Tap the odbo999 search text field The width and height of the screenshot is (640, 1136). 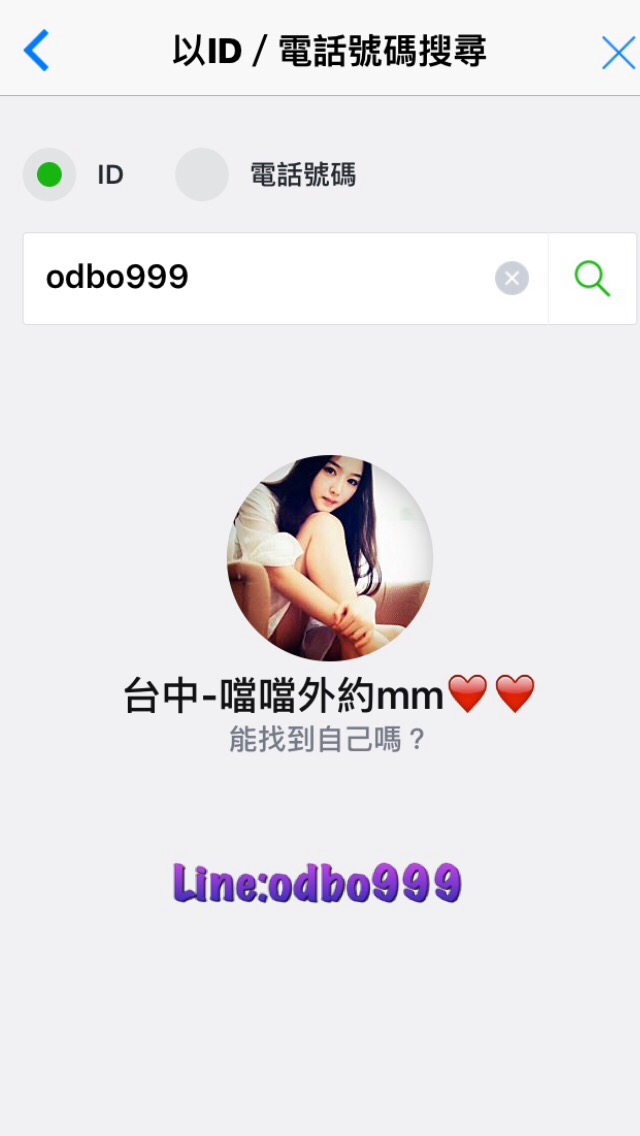(x=260, y=278)
